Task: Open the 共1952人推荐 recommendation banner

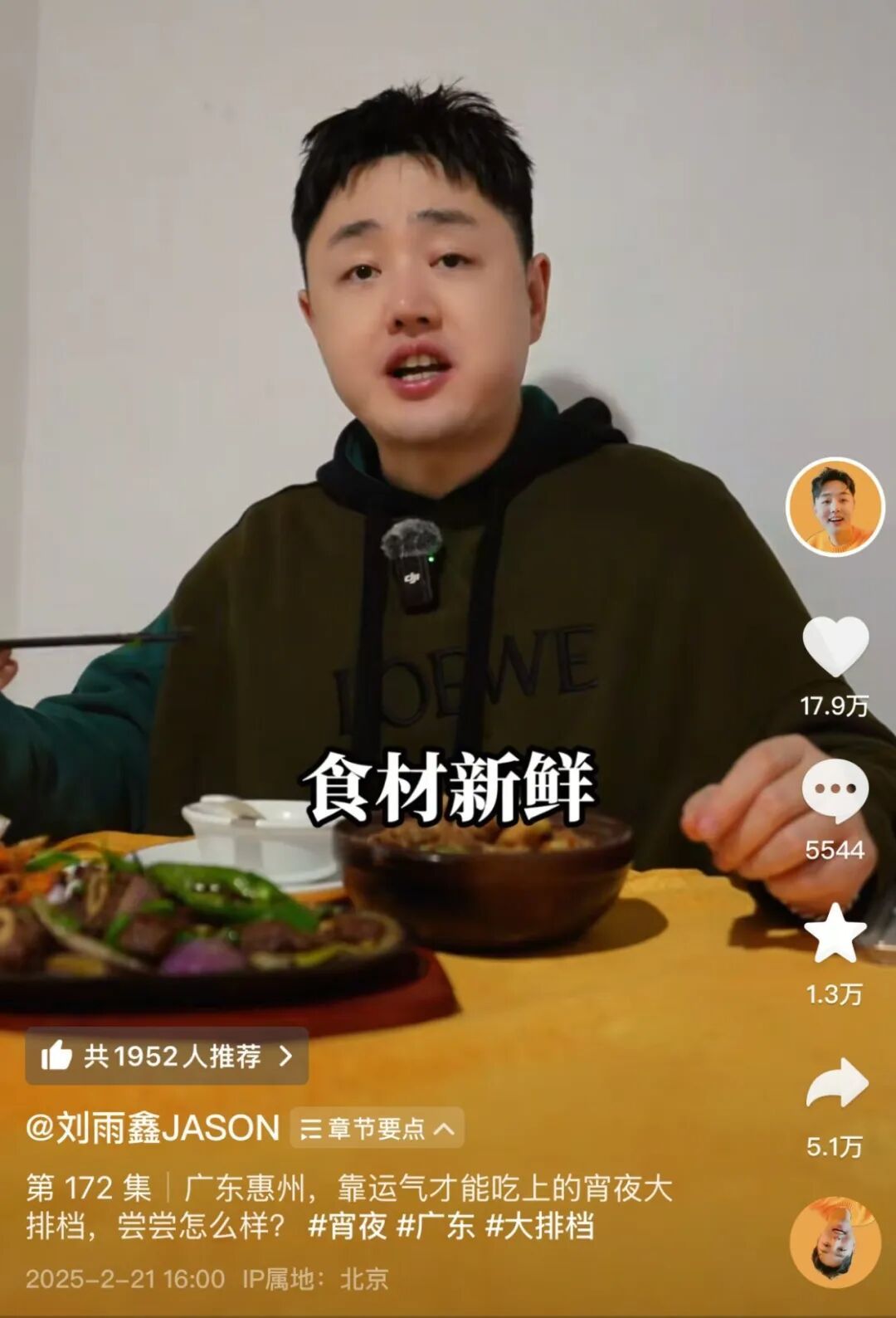Action: coord(167,1056)
